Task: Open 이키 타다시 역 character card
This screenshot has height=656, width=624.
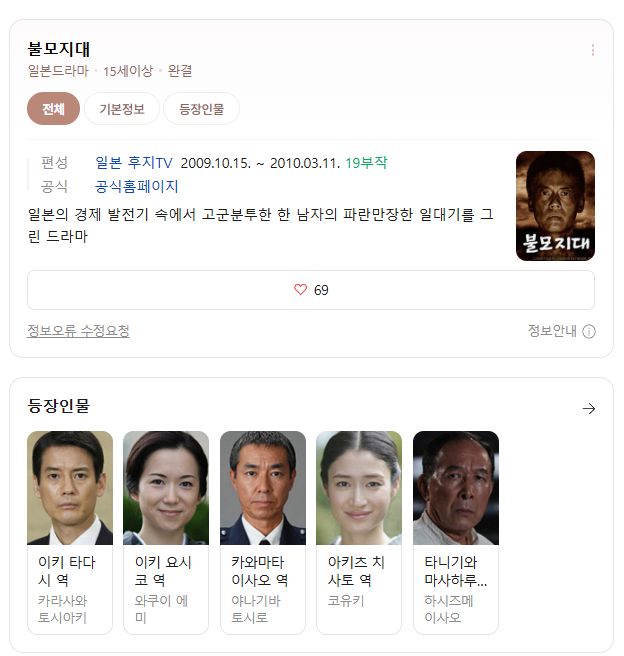Action: [x=70, y=531]
